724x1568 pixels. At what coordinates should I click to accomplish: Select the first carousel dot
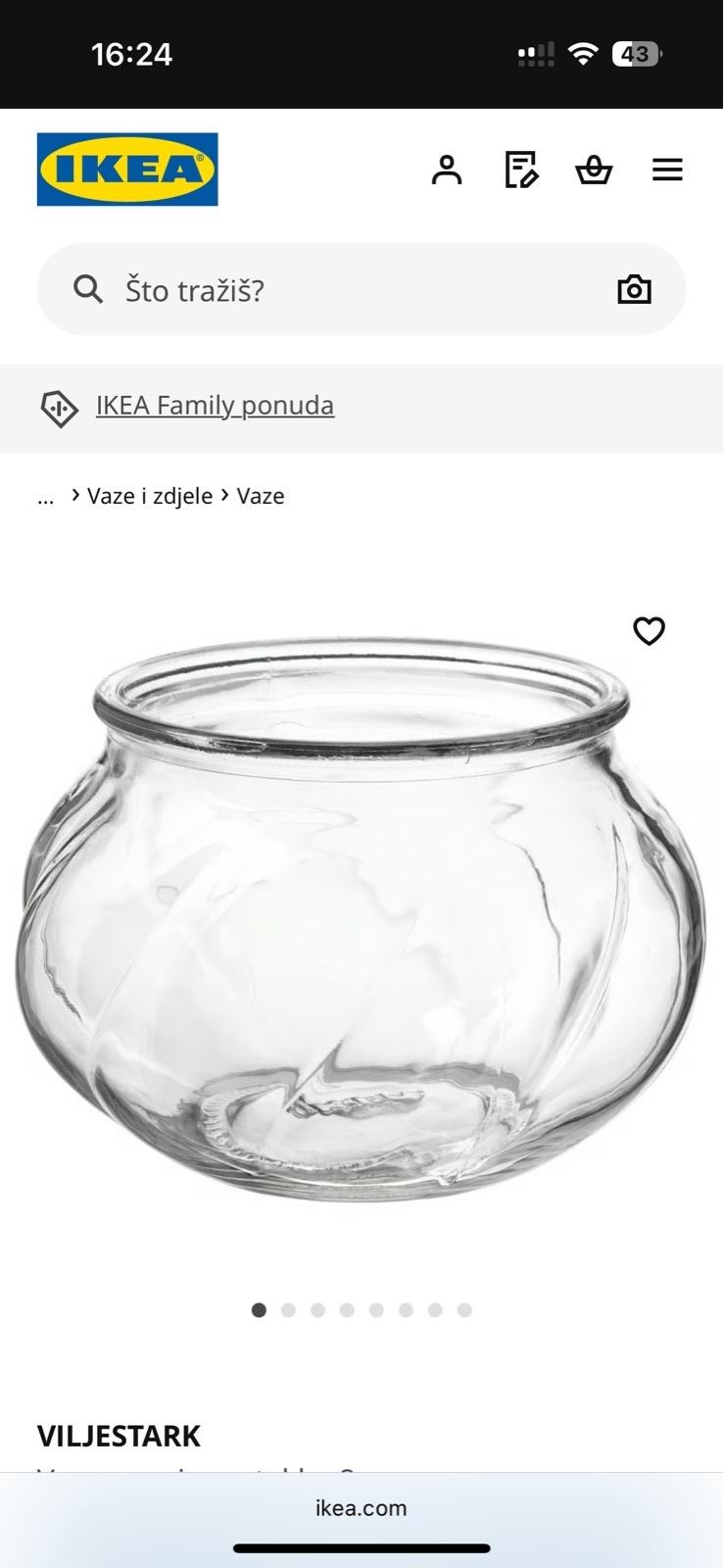tap(259, 1308)
